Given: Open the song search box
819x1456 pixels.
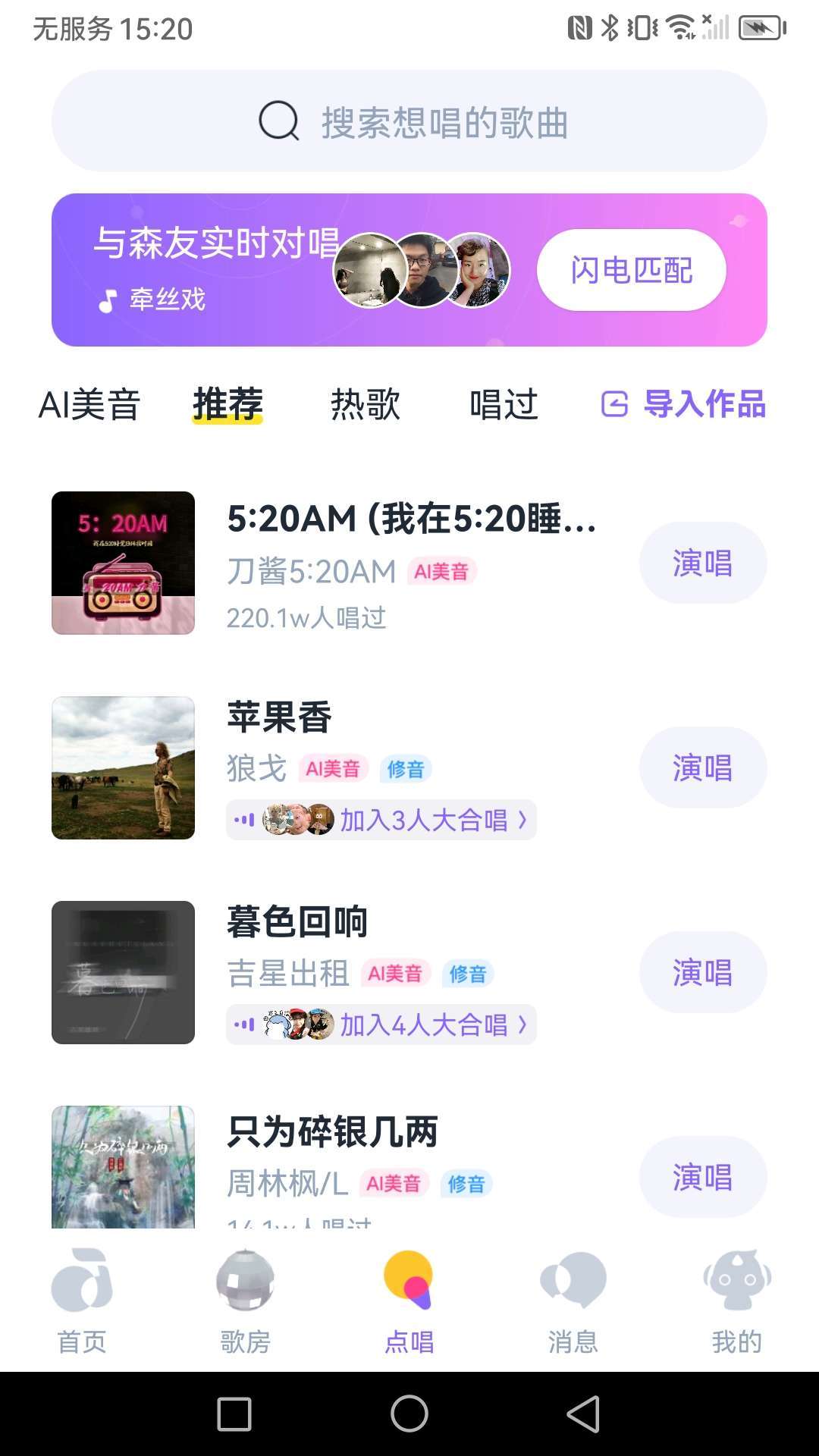Looking at the screenshot, I should (x=409, y=121).
